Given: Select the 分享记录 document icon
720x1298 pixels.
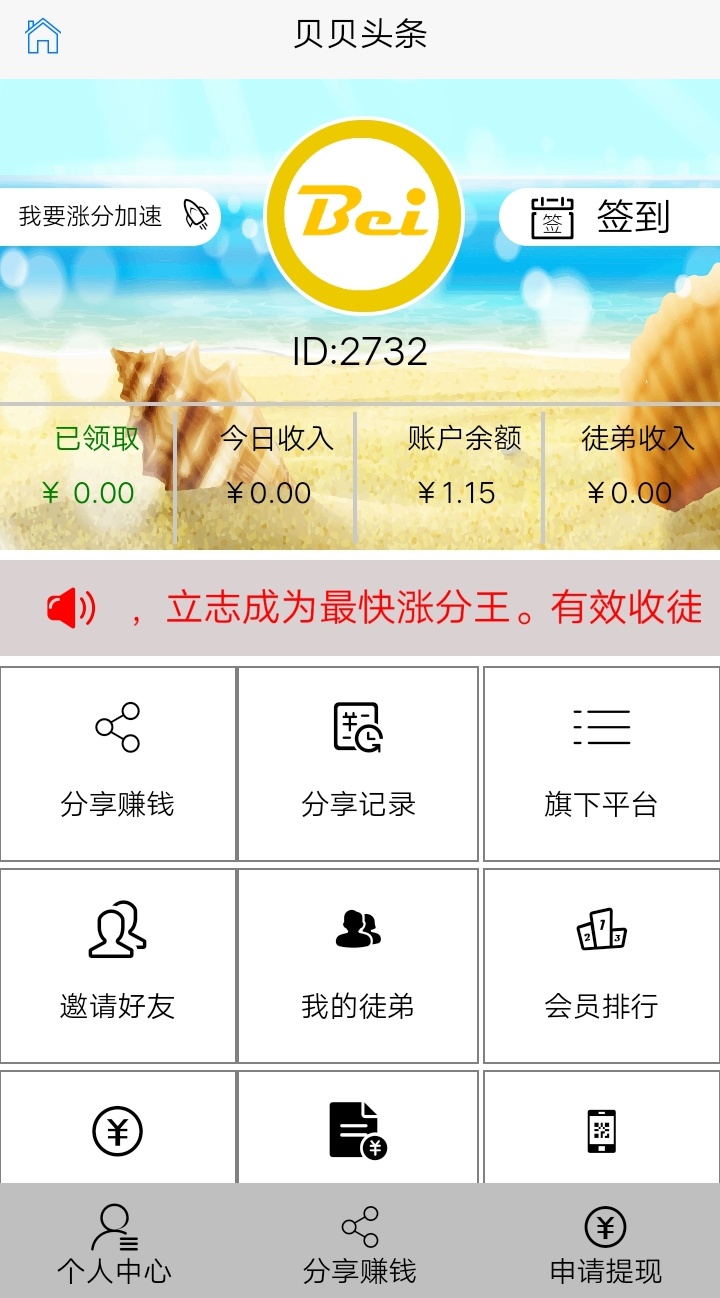Looking at the screenshot, I should (x=358, y=728).
